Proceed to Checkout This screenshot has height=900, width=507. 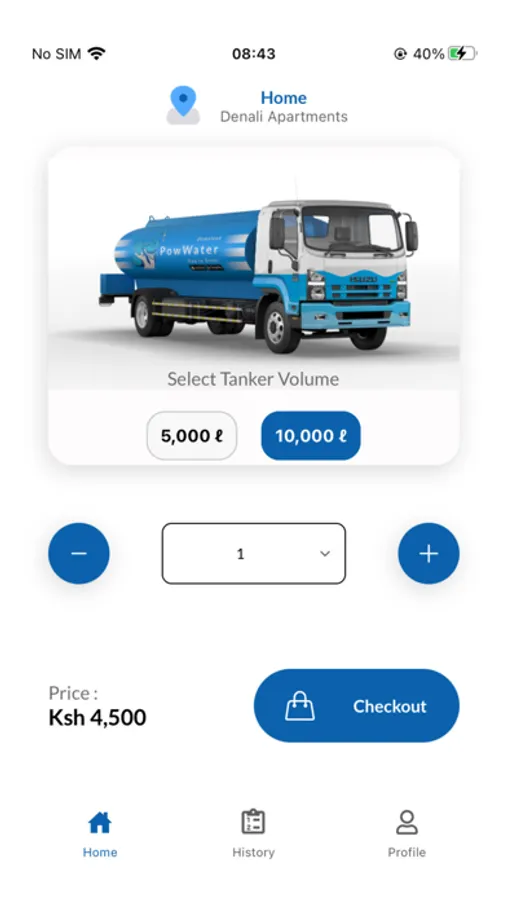point(357,705)
